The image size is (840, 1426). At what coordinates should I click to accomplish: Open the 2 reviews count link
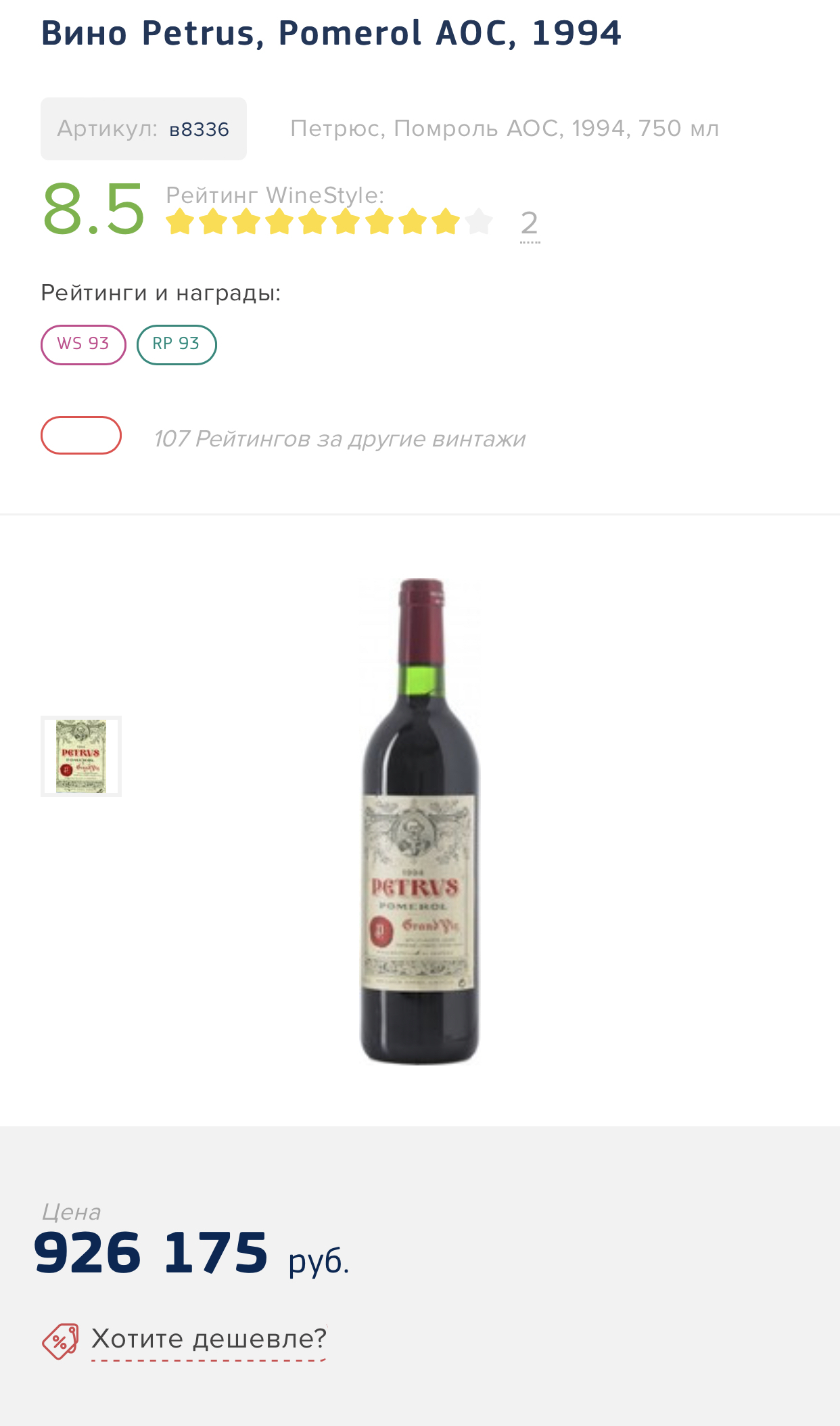[x=530, y=224]
